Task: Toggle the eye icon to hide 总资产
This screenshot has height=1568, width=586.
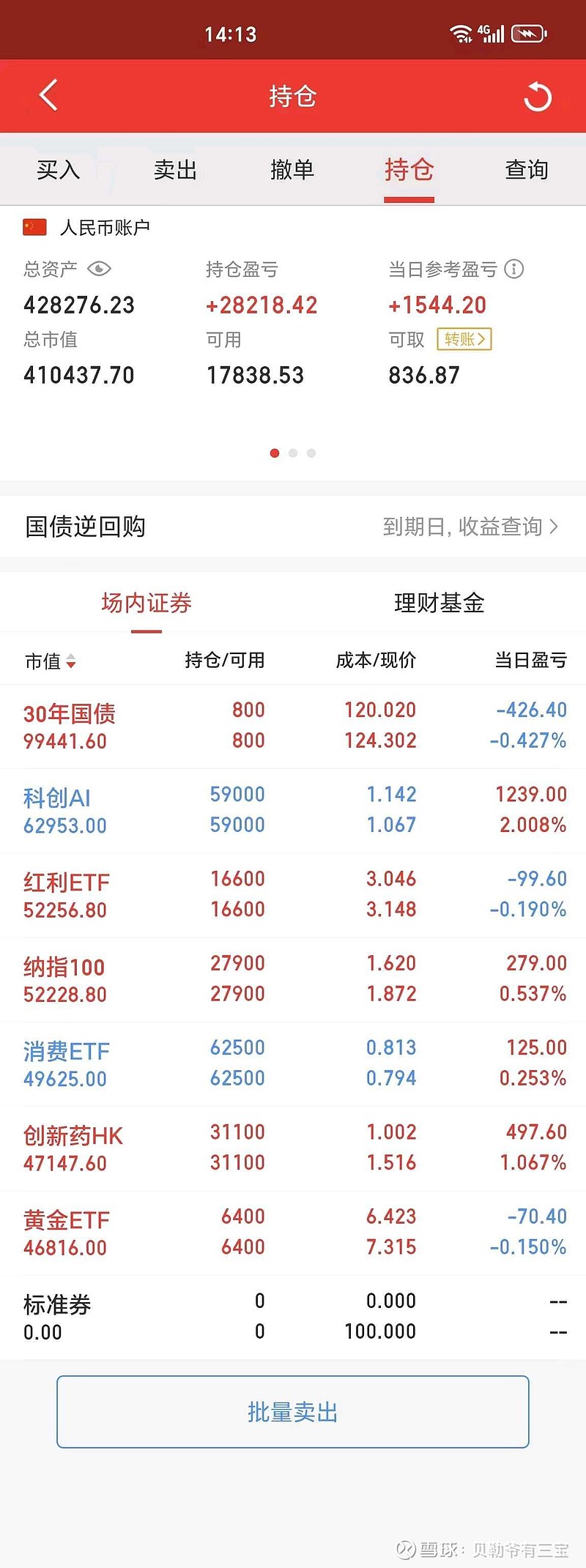Action: (x=98, y=270)
